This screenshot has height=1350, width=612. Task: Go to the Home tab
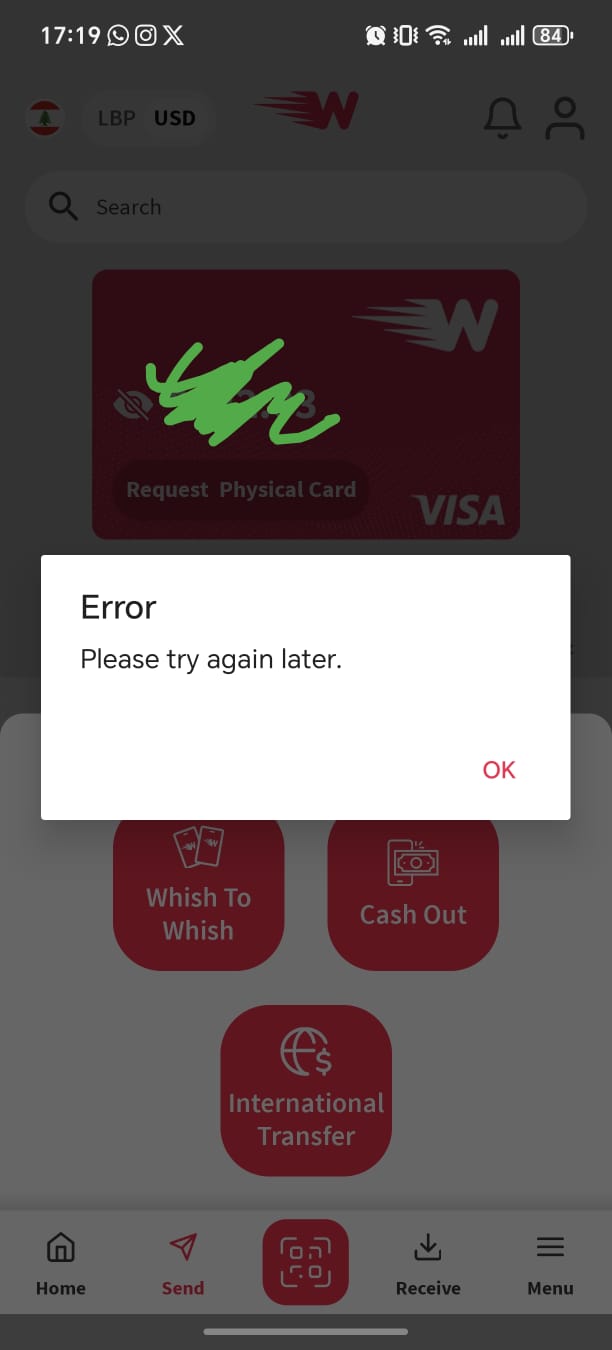(x=61, y=1264)
